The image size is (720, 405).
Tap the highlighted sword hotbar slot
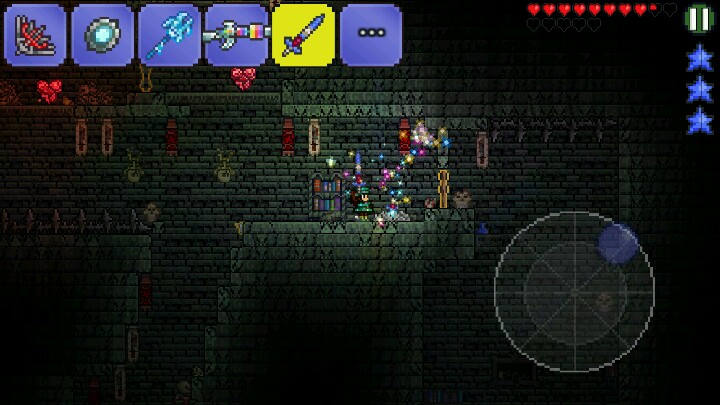[x=303, y=34]
